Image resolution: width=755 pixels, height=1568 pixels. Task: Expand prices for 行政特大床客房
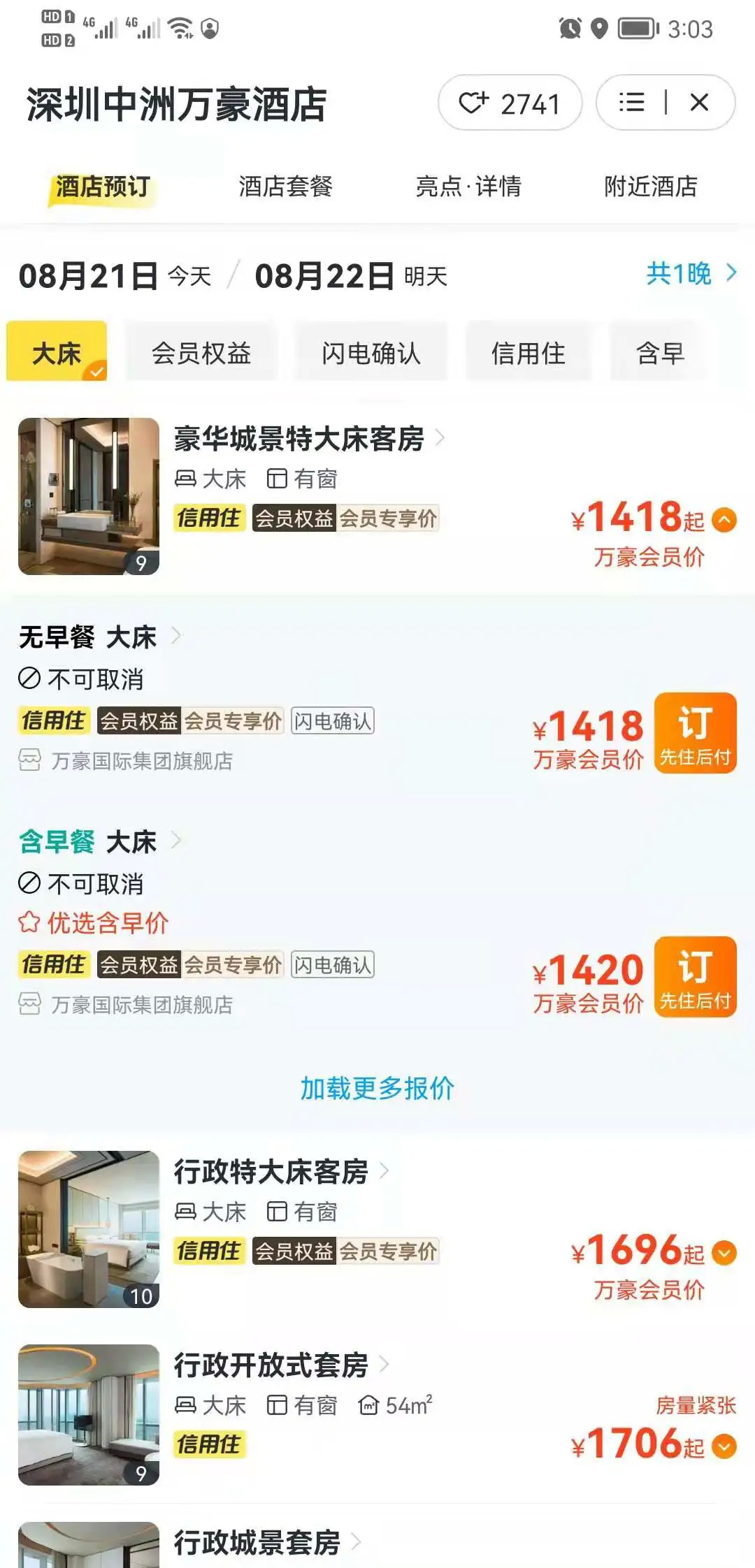point(724,1254)
